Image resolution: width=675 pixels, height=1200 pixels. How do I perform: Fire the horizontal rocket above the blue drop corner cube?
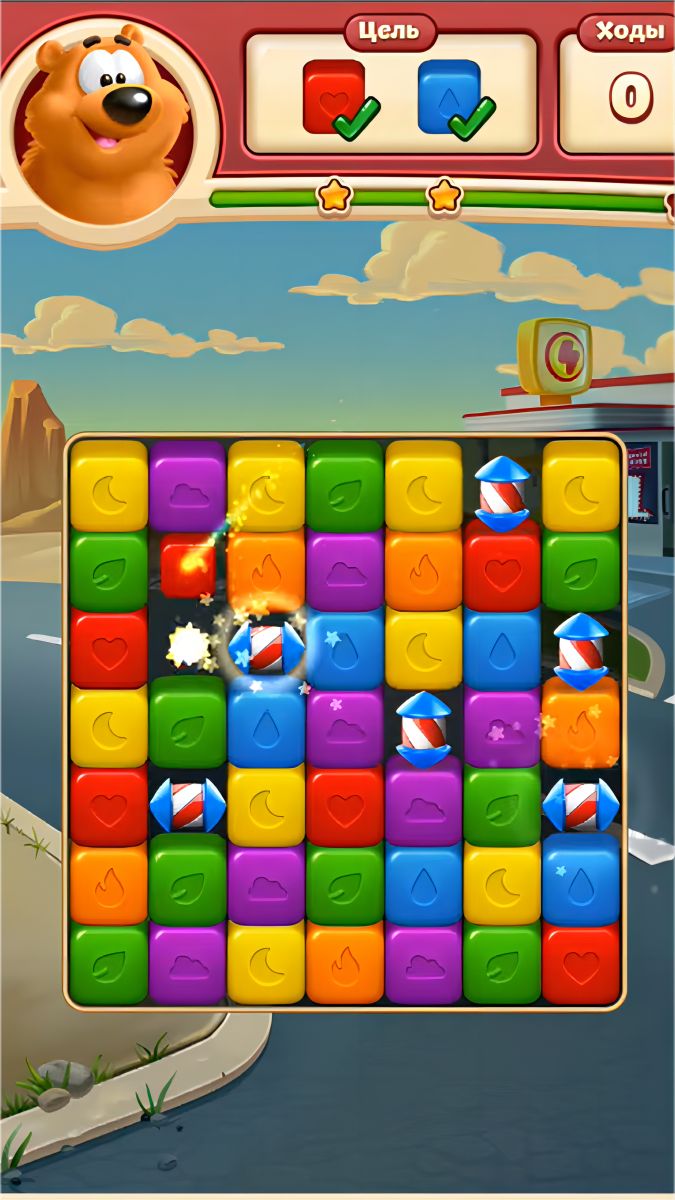[x=581, y=806]
